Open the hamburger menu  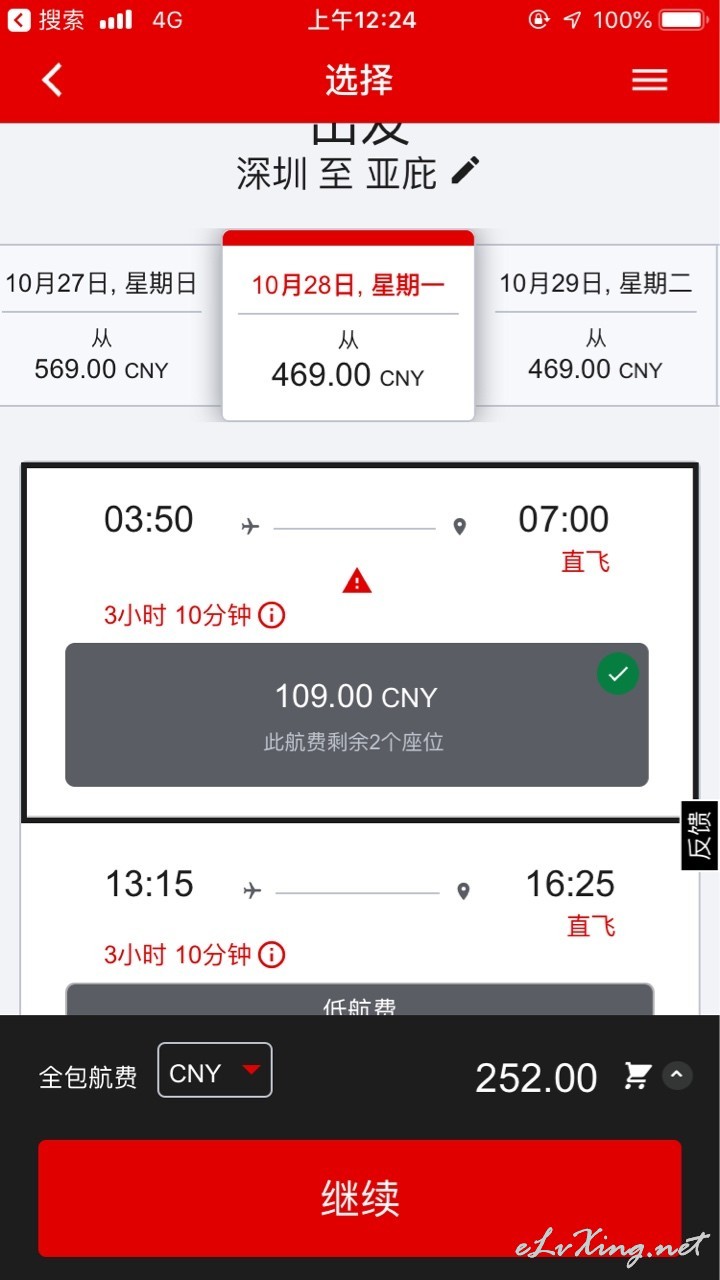pyautogui.click(x=649, y=80)
